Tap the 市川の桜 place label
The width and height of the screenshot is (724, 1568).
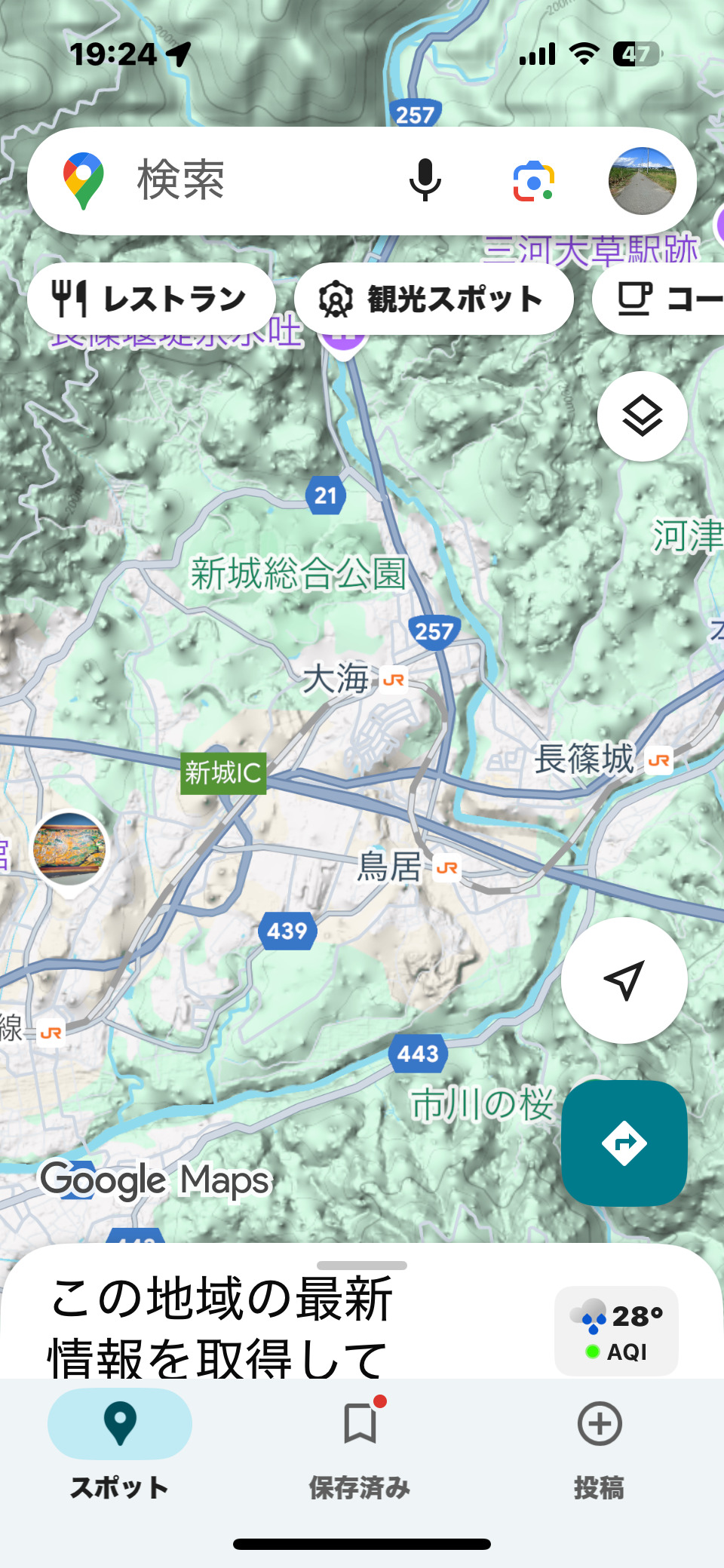(x=483, y=1105)
